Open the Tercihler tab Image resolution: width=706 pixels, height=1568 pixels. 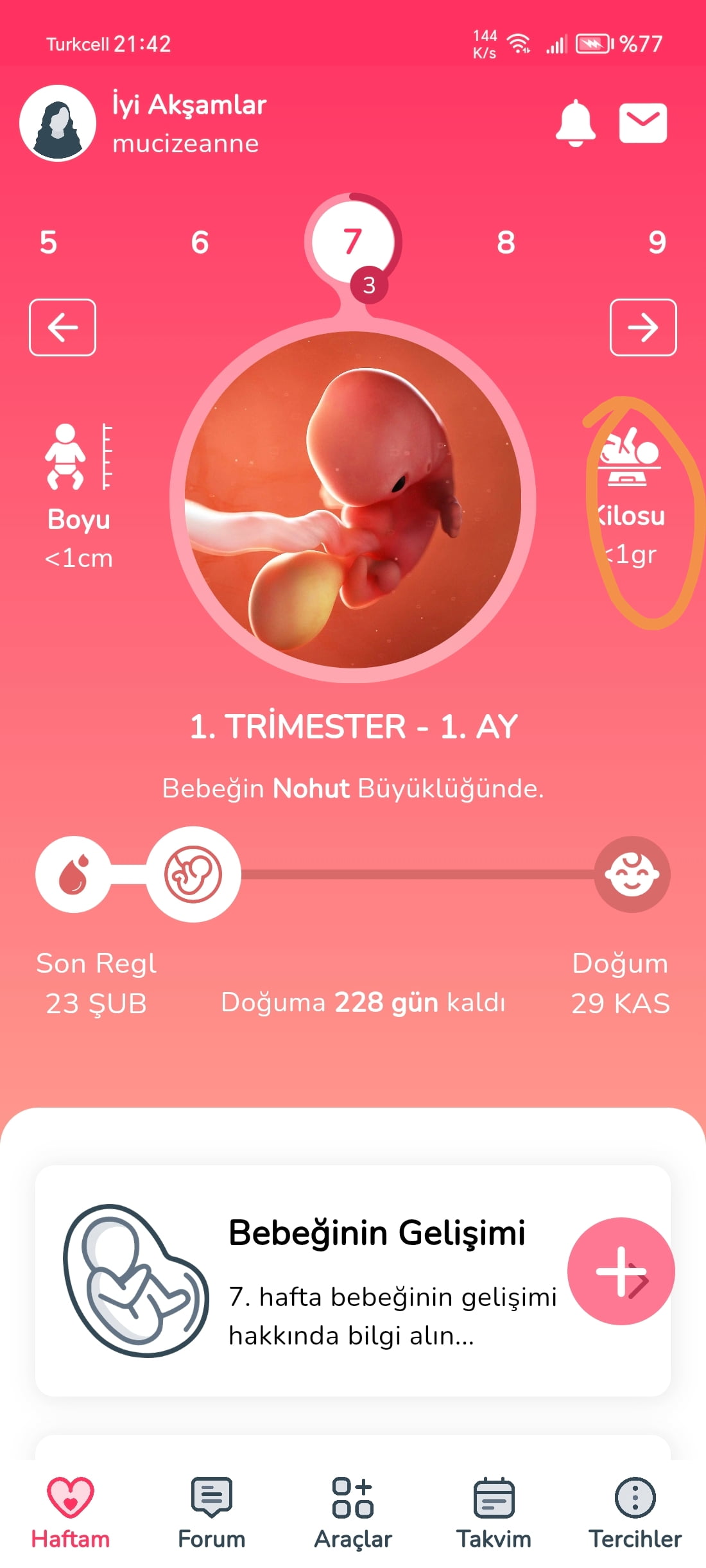(635, 1512)
